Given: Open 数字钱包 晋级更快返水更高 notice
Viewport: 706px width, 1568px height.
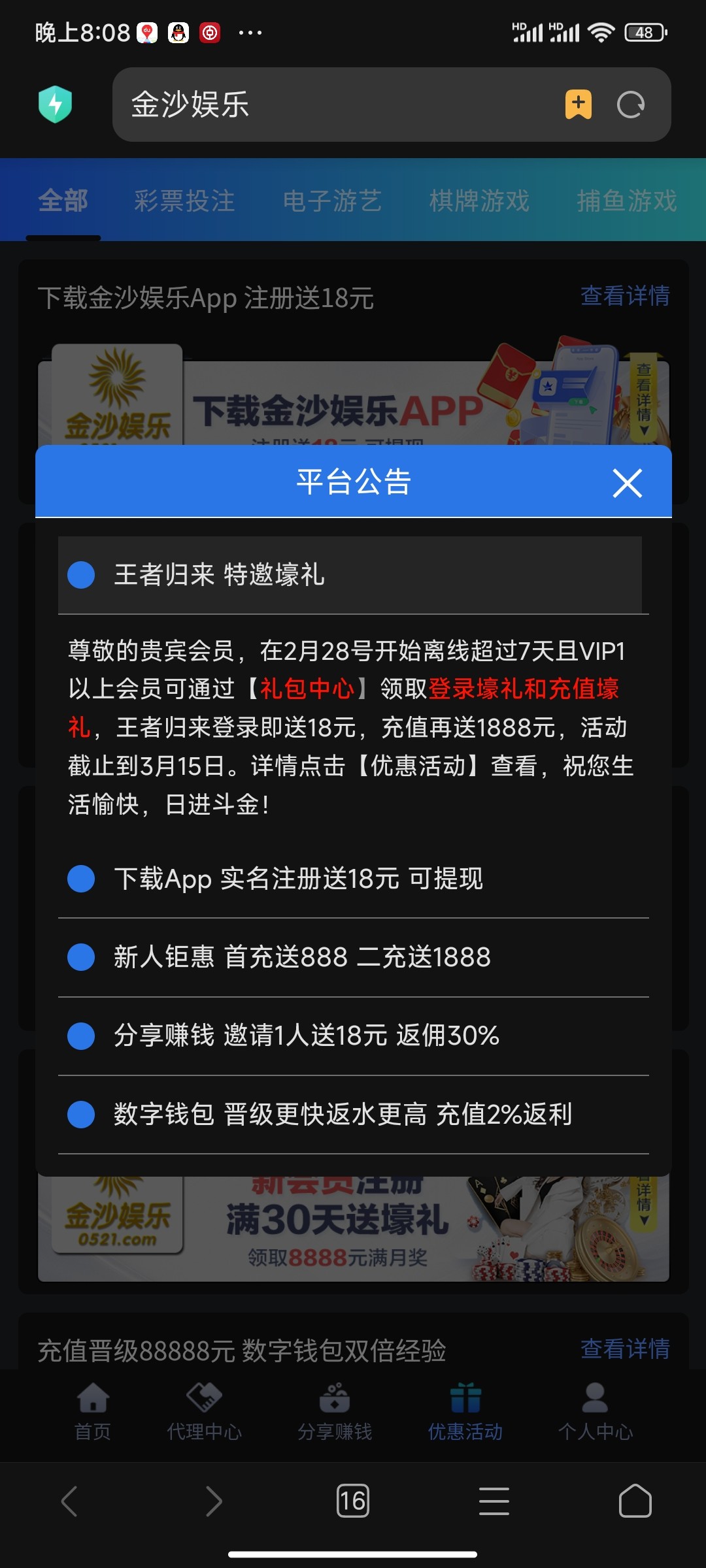Looking at the screenshot, I should tap(353, 1114).
